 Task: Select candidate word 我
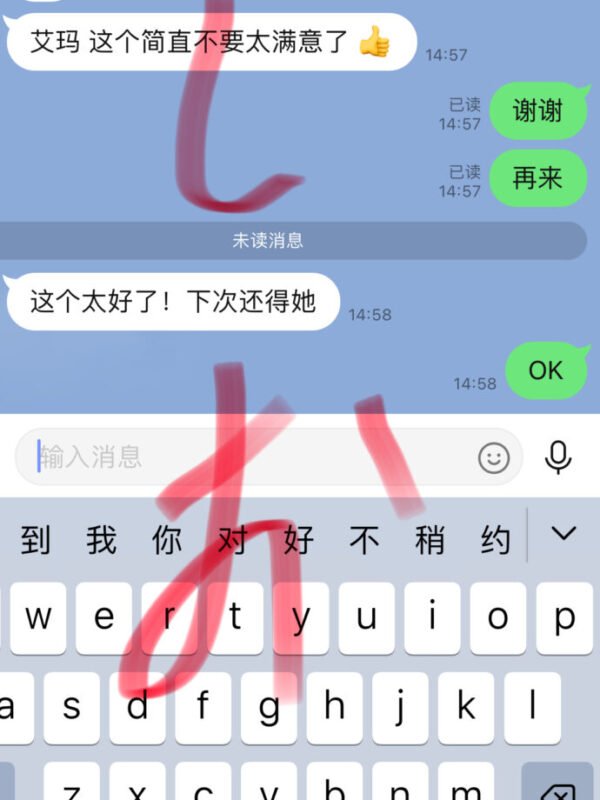(x=101, y=541)
